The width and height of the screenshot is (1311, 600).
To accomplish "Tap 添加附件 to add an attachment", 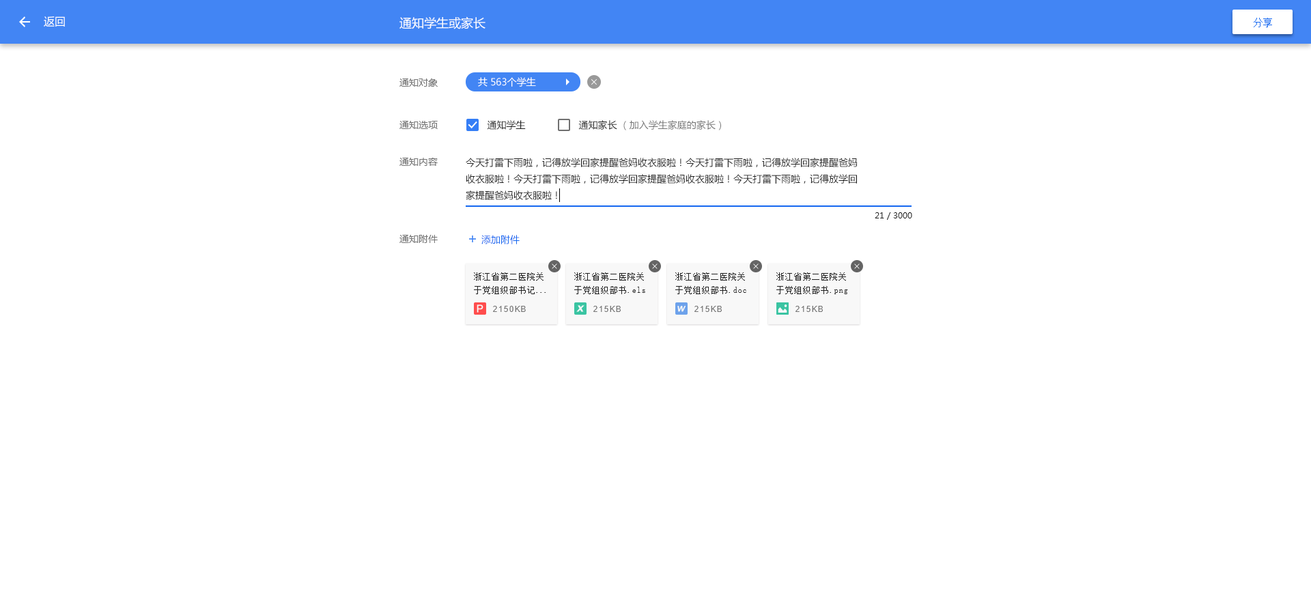I will pyautogui.click(x=494, y=240).
